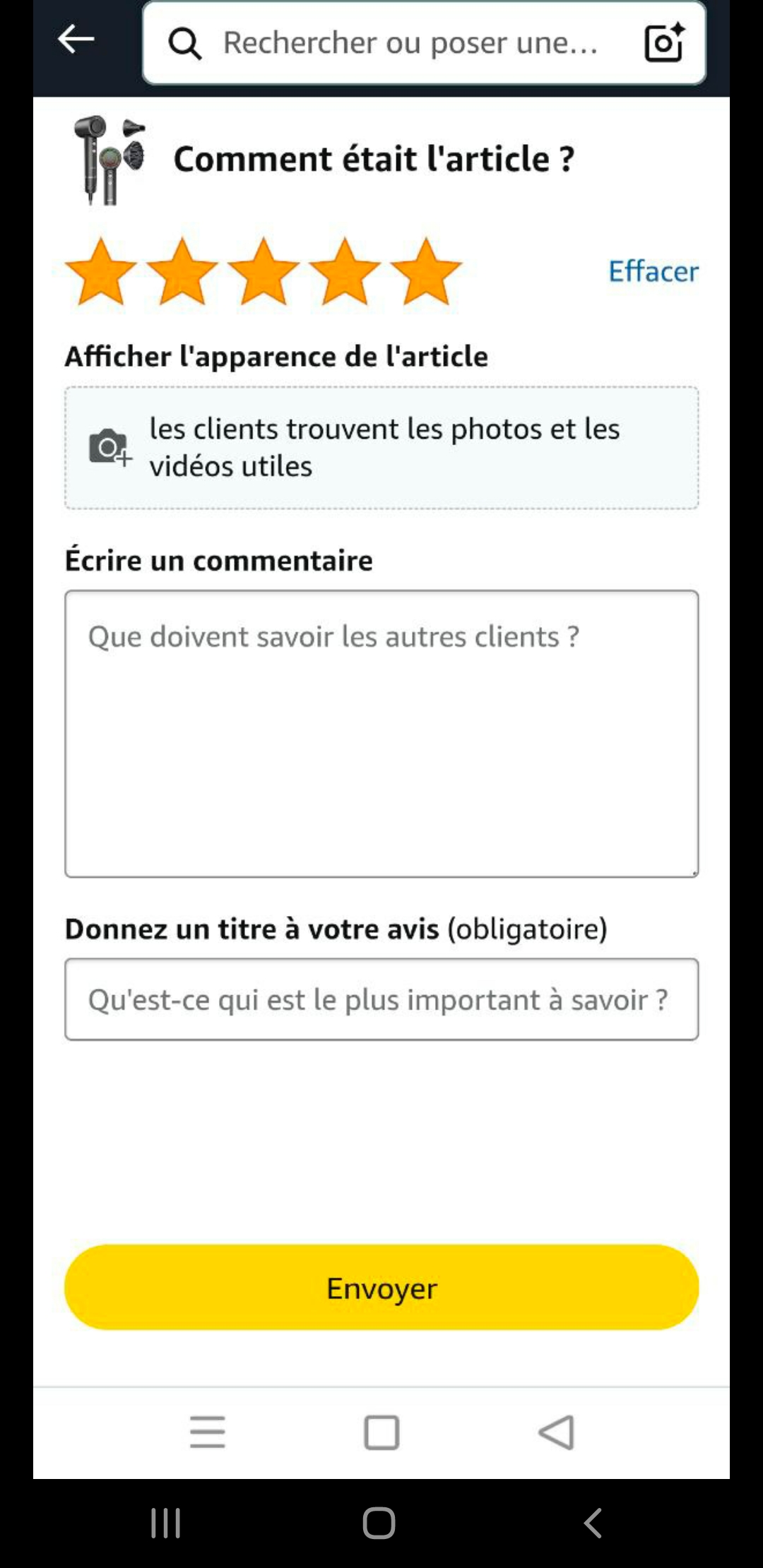Focus the "Écrire un commentaire" text box
763x1568 pixels.
point(381,734)
